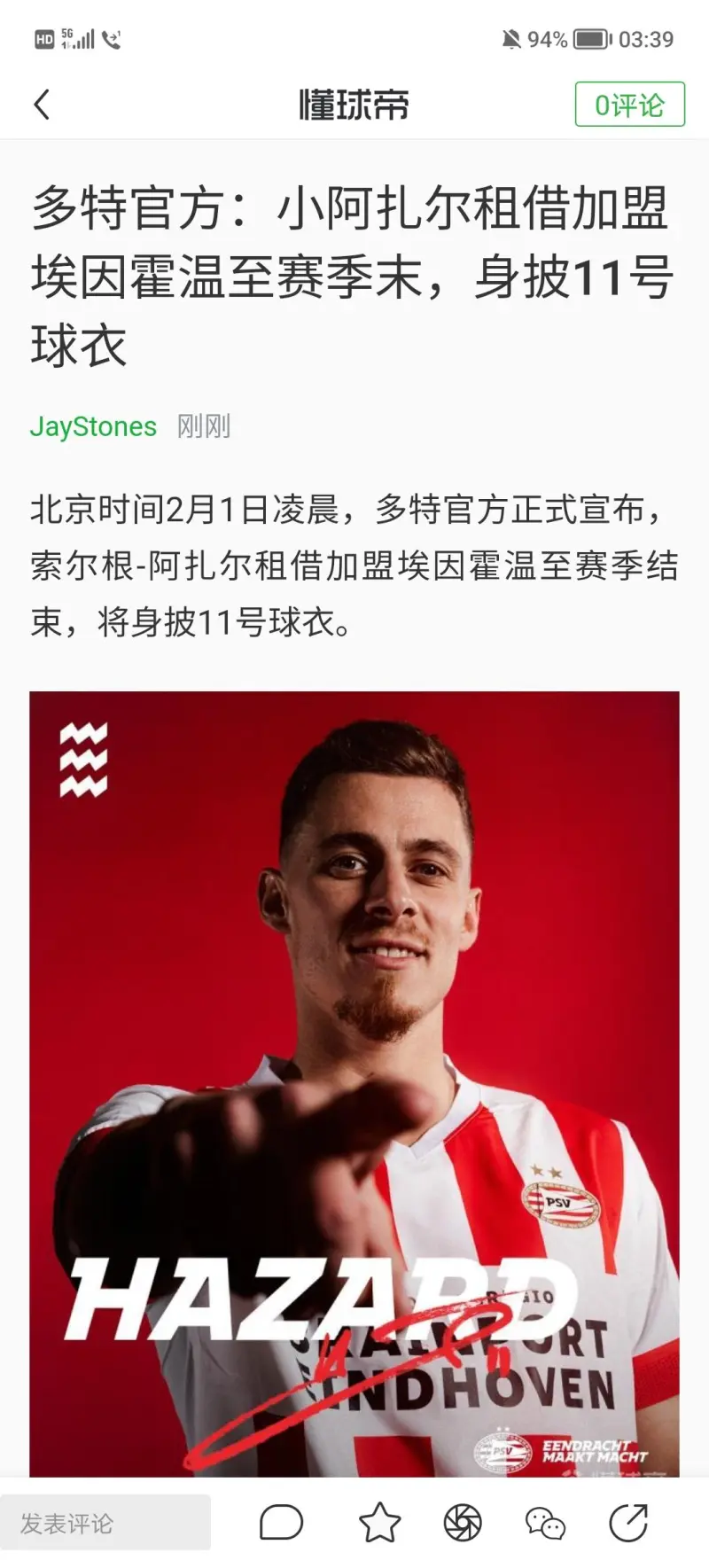This screenshot has height=1568, width=709.
Task: Open author JayStones' profile
Action: (93, 426)
